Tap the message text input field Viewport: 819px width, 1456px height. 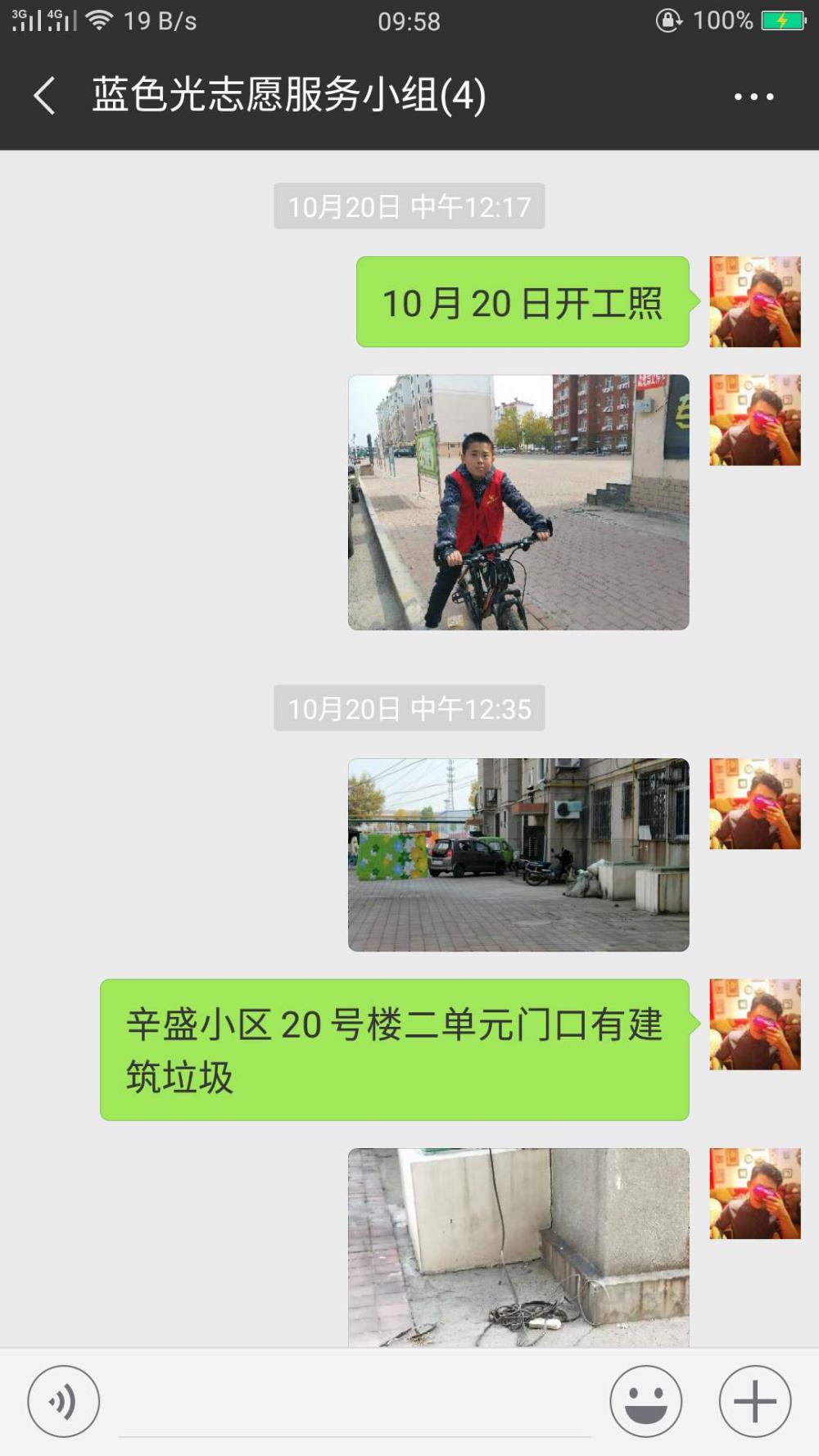(355, 1402)
